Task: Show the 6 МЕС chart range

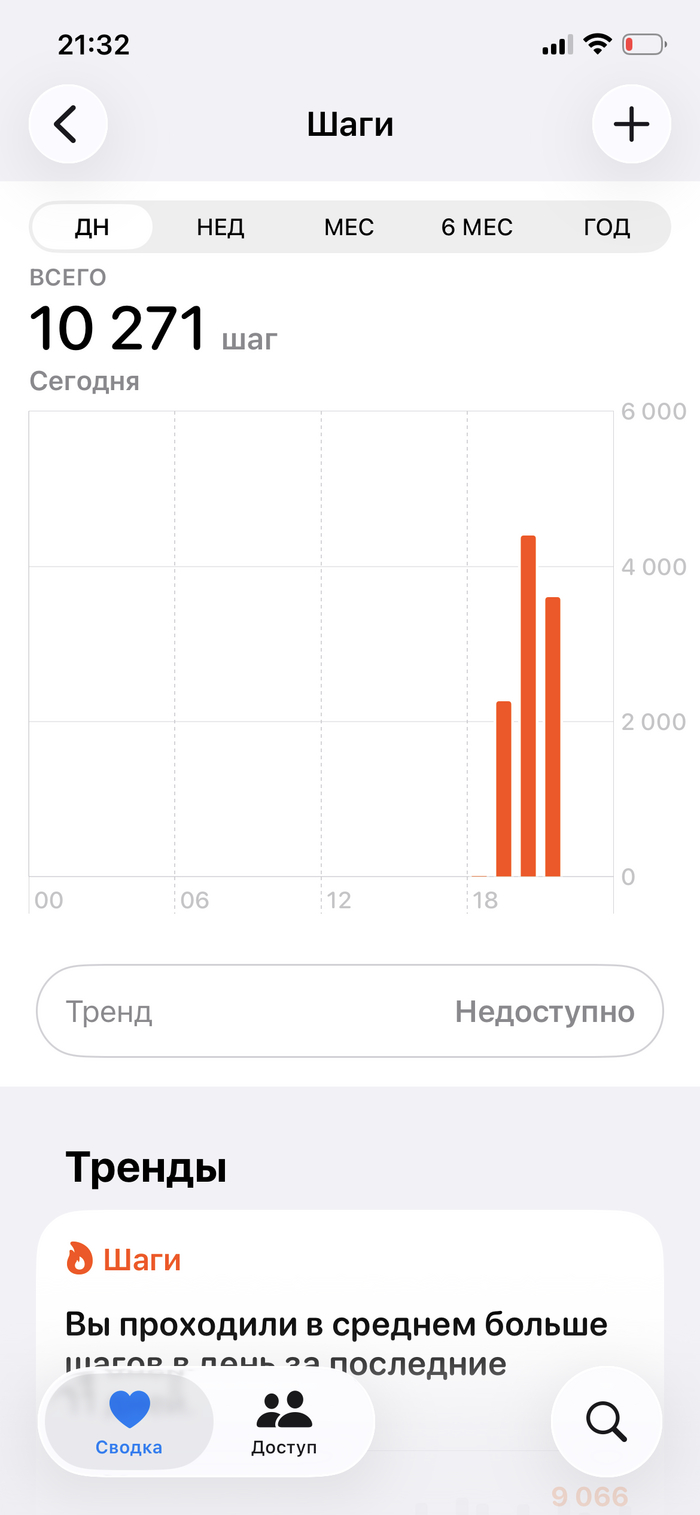Action: point(477,227)
